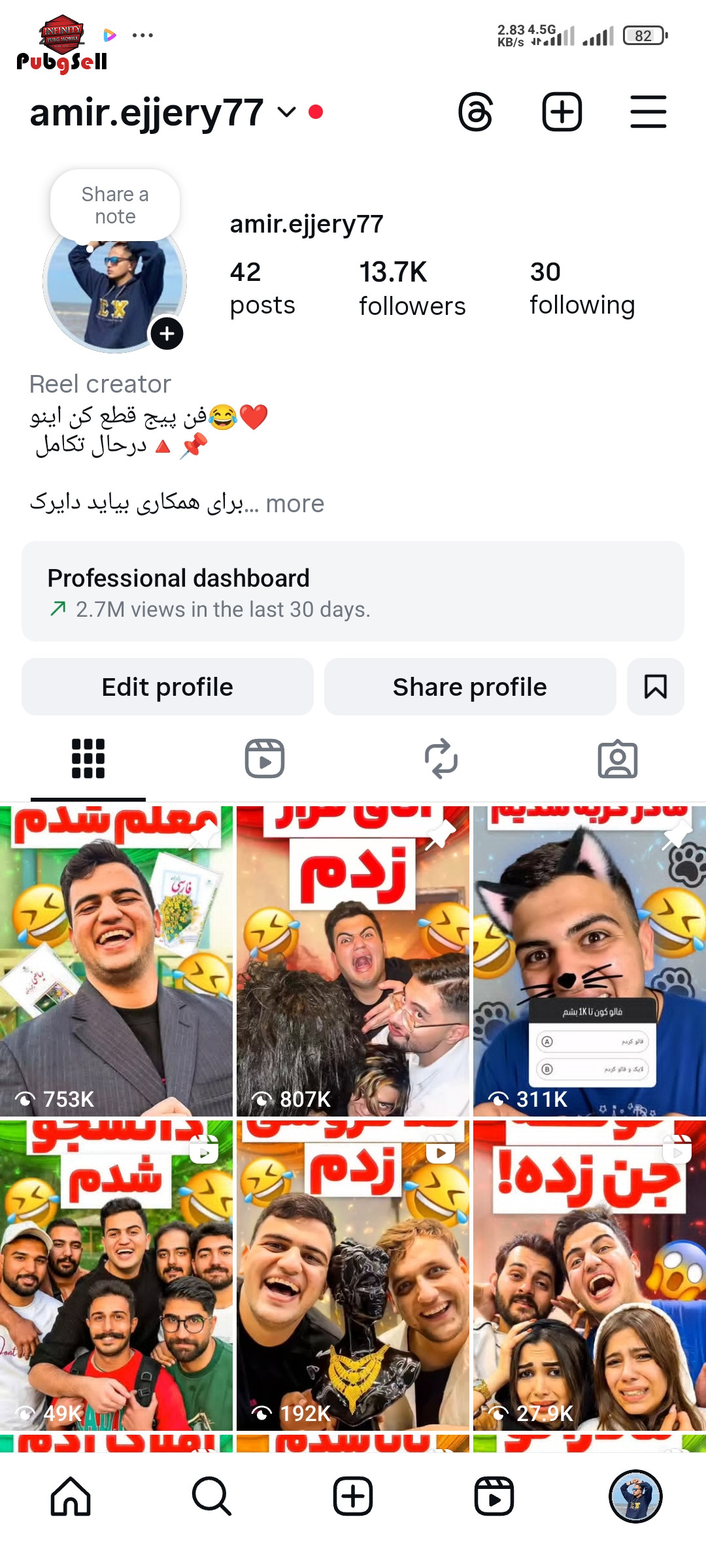Tap Share profile

pos(469,687)
